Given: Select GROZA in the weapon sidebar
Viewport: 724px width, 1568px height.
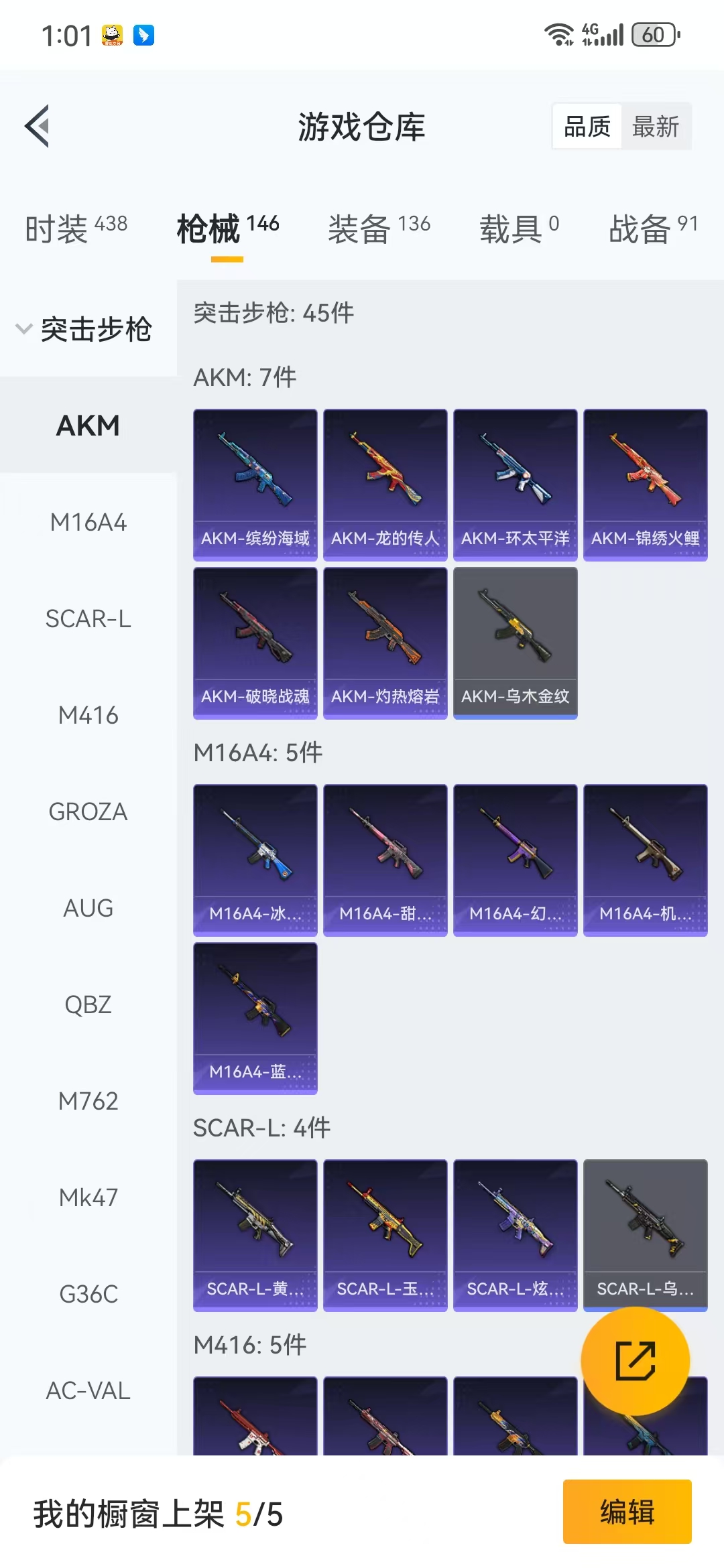Looking at the screenshot, I should 88,811.
